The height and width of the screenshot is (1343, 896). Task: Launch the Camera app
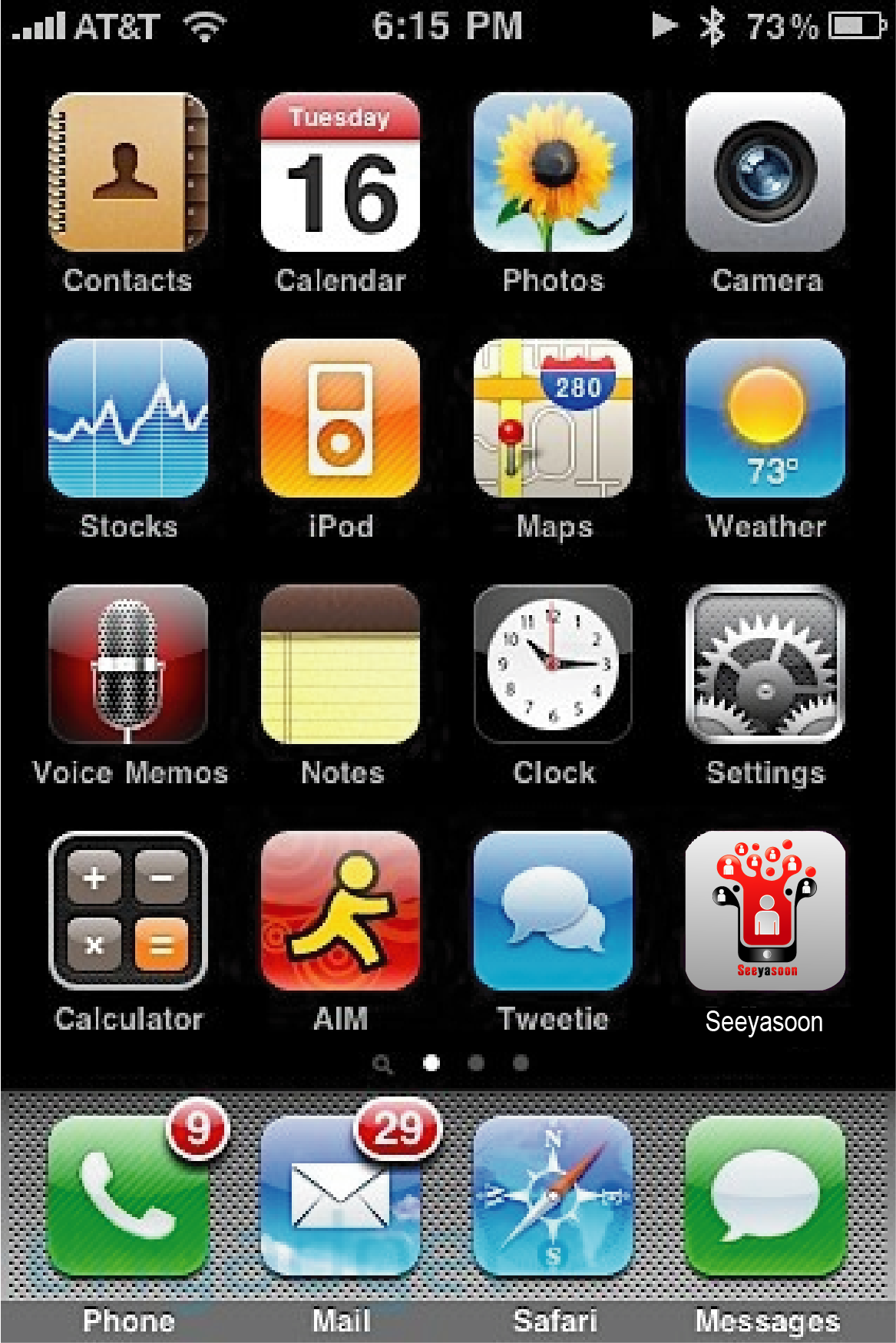click(x=765, y=173)
